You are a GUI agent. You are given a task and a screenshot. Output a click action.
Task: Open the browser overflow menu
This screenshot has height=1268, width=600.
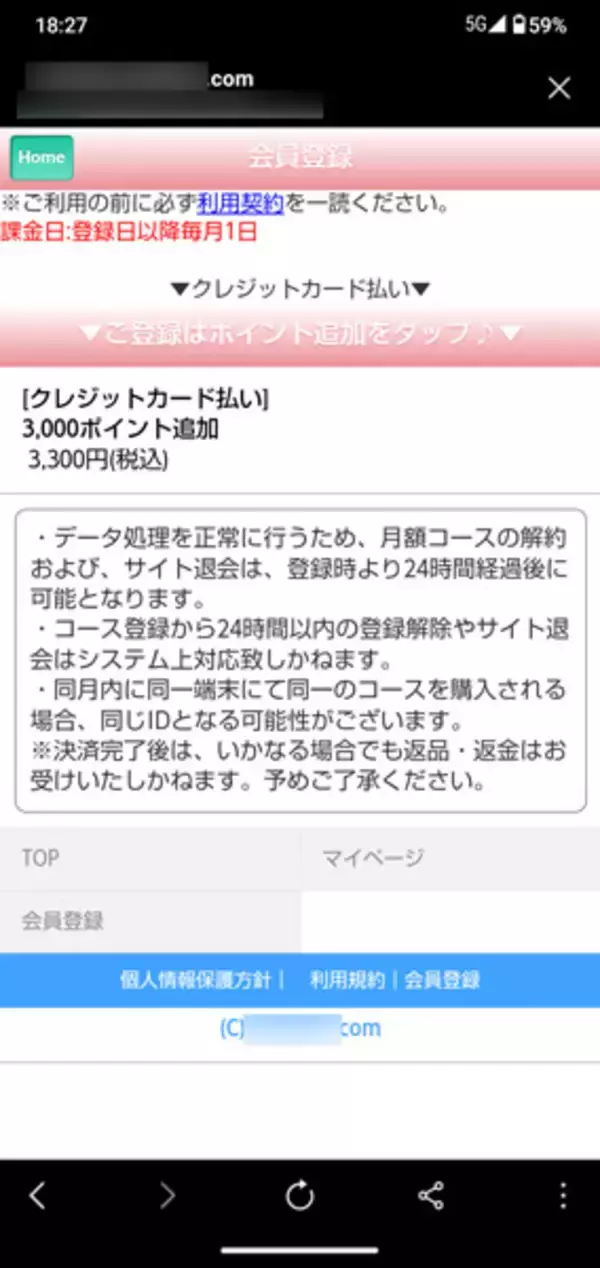(564, 1196)
